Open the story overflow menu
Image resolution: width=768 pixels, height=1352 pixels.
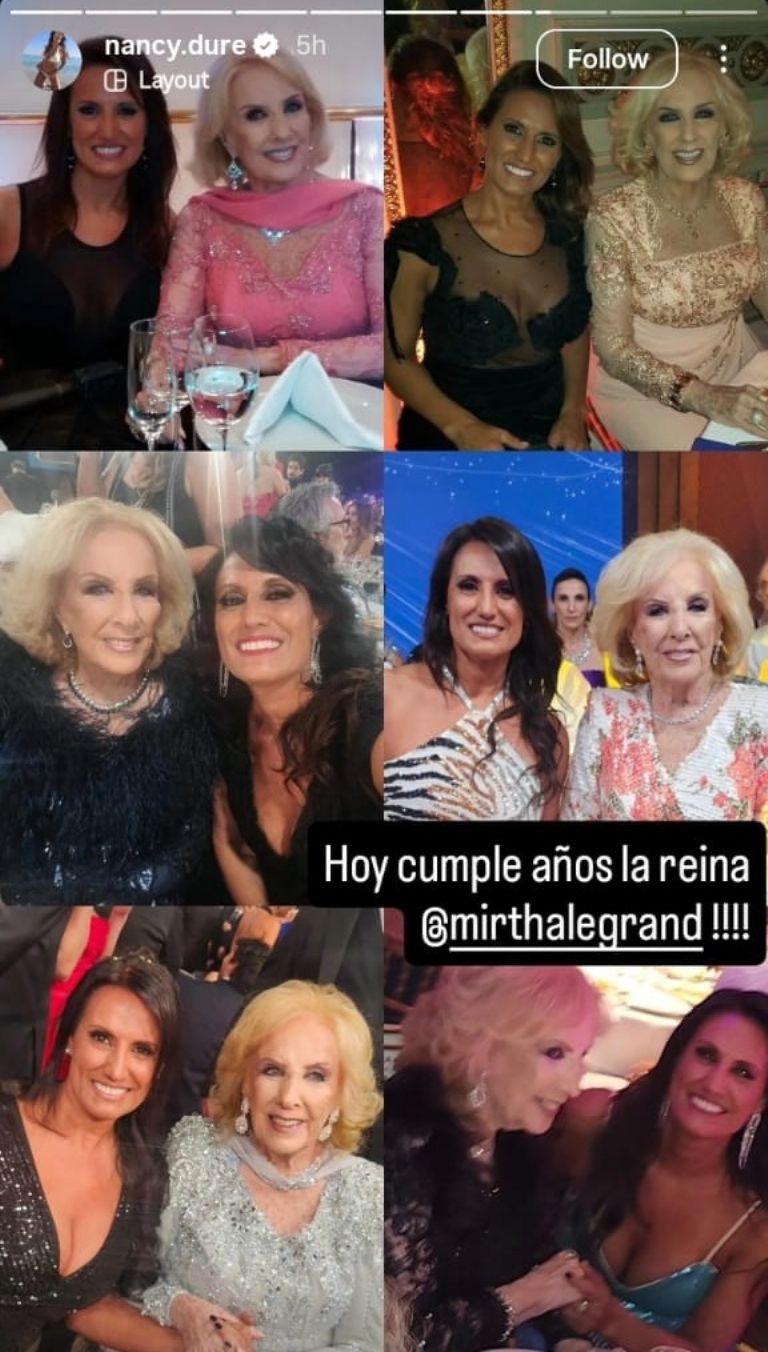(x=722, y=59)
